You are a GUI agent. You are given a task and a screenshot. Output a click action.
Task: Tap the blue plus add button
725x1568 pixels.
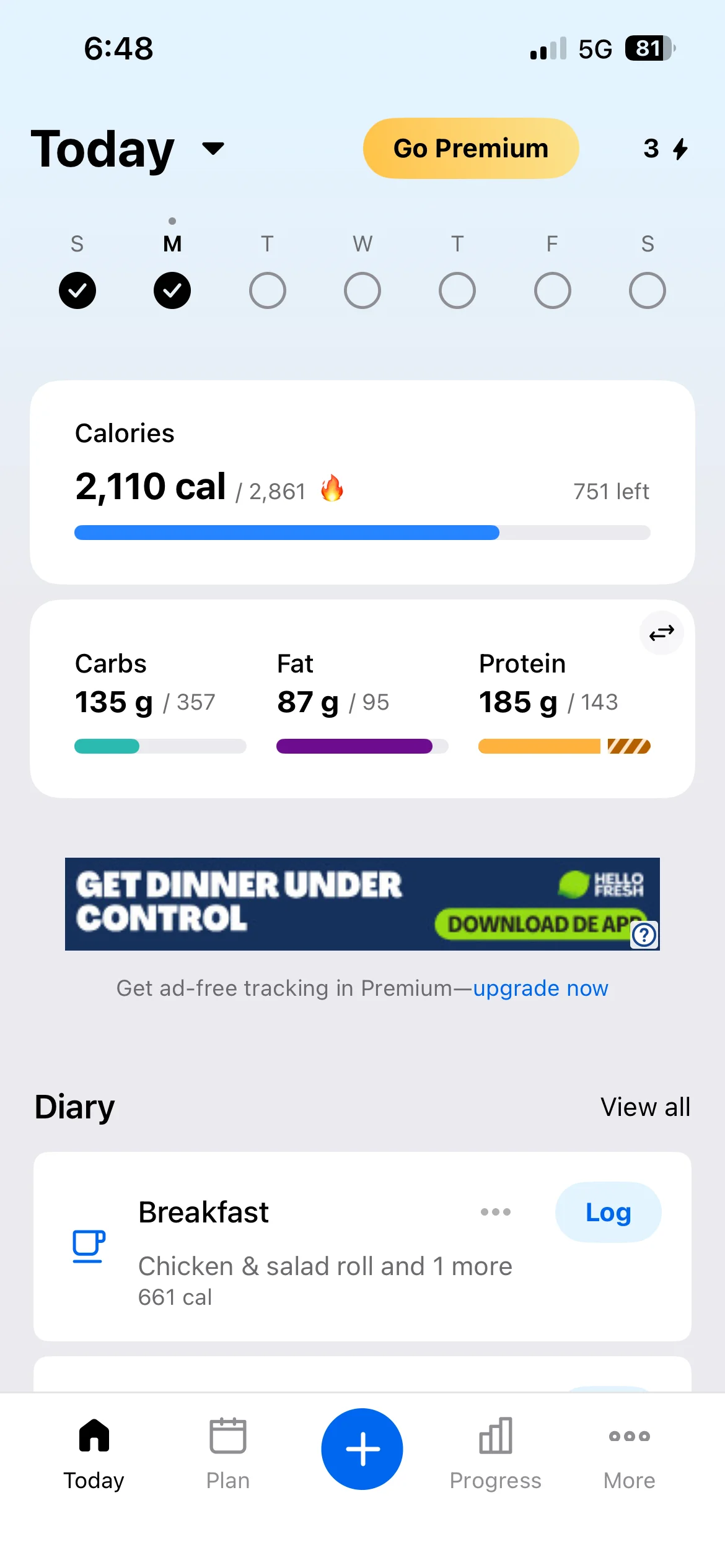coord(362,1449)
